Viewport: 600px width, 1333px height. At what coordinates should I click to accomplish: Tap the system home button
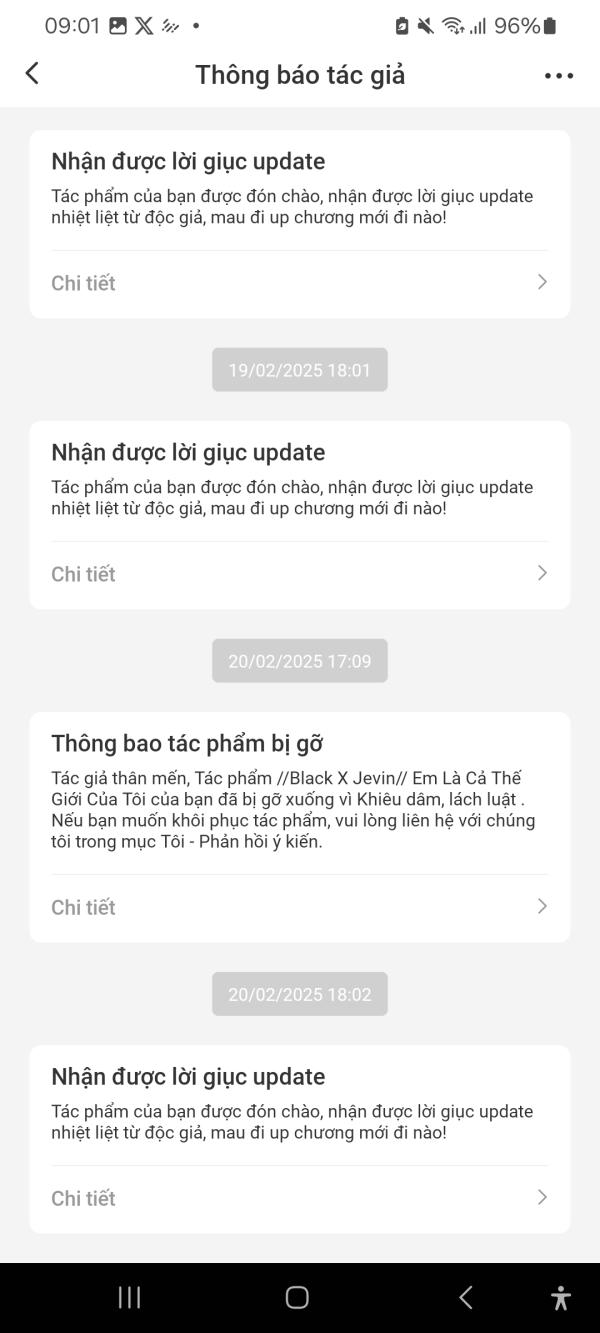pyautogui.click(x=297, y=1297)
